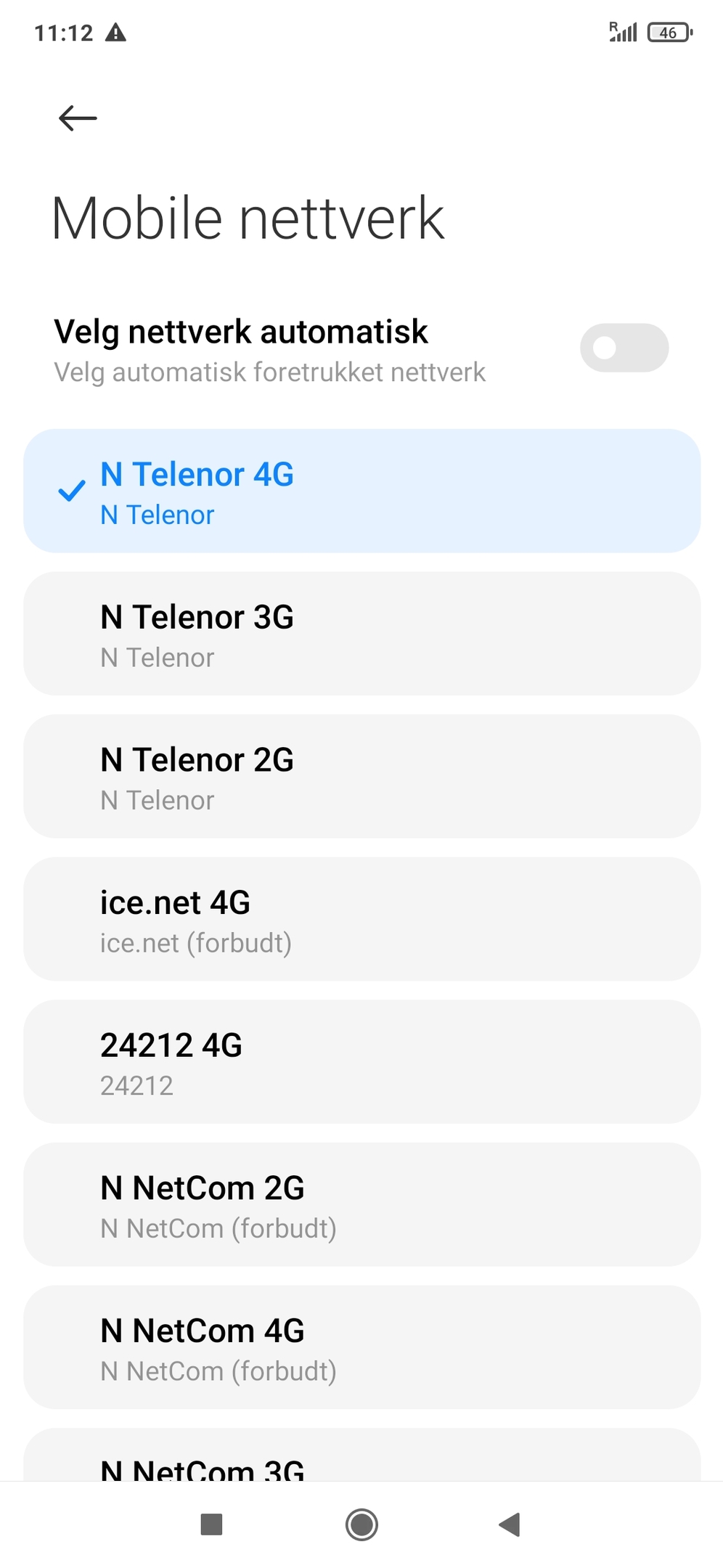
Task: Select the N Telenor 4G network
Action: [x=361, y=491]
